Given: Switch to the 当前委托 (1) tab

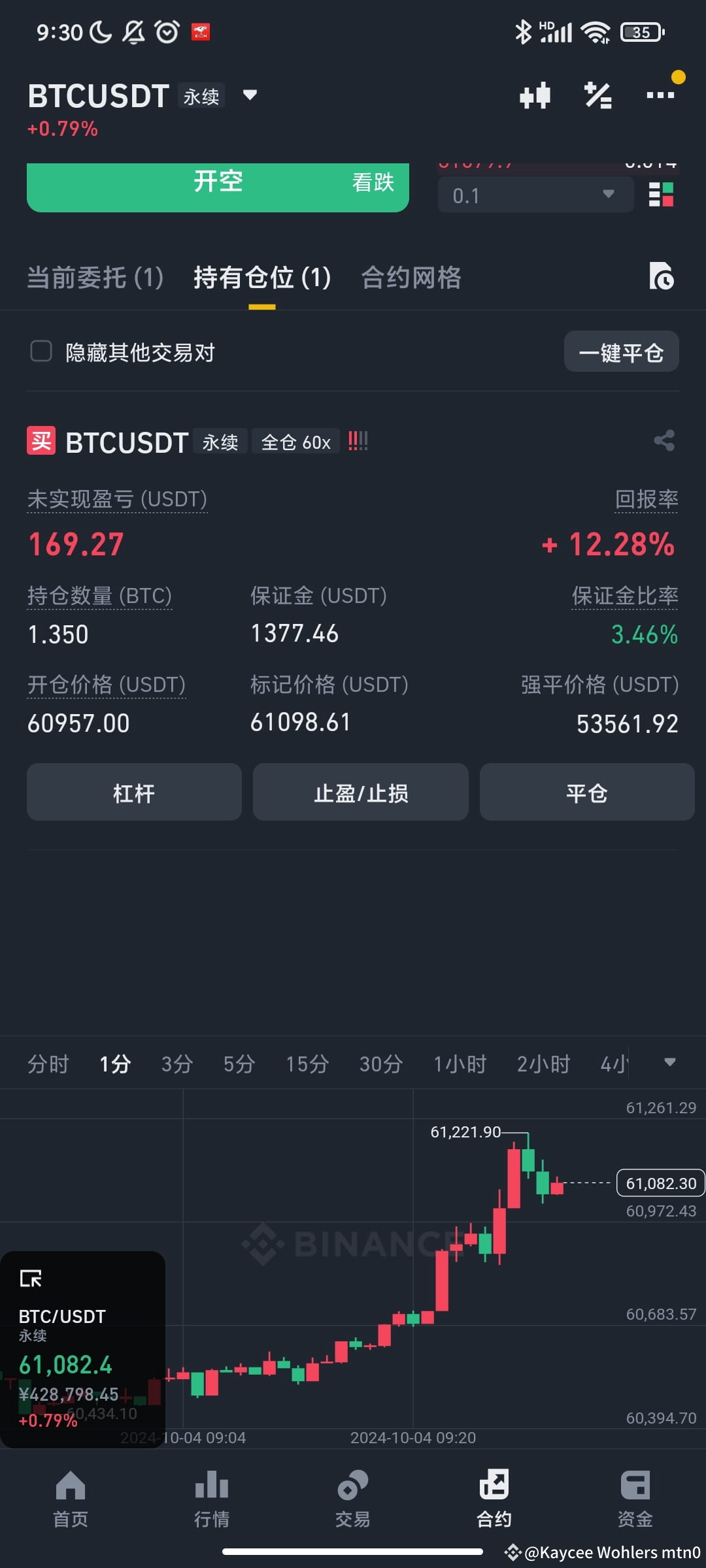Looking at the screenshot, I should coord(95,278).
